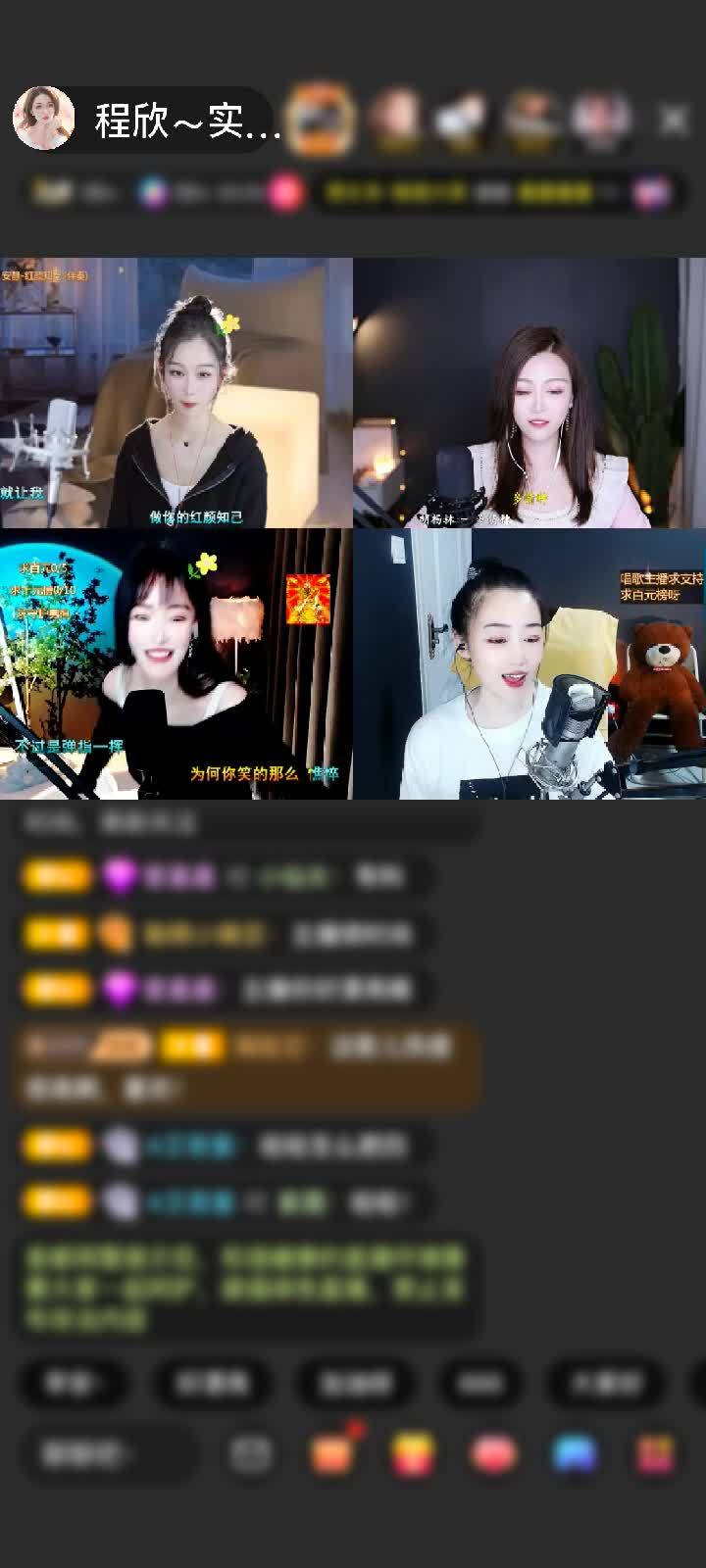Screen dimensions: 706x1568
Task: Select the third quick-reply chip
Action: click(355, 1383)
